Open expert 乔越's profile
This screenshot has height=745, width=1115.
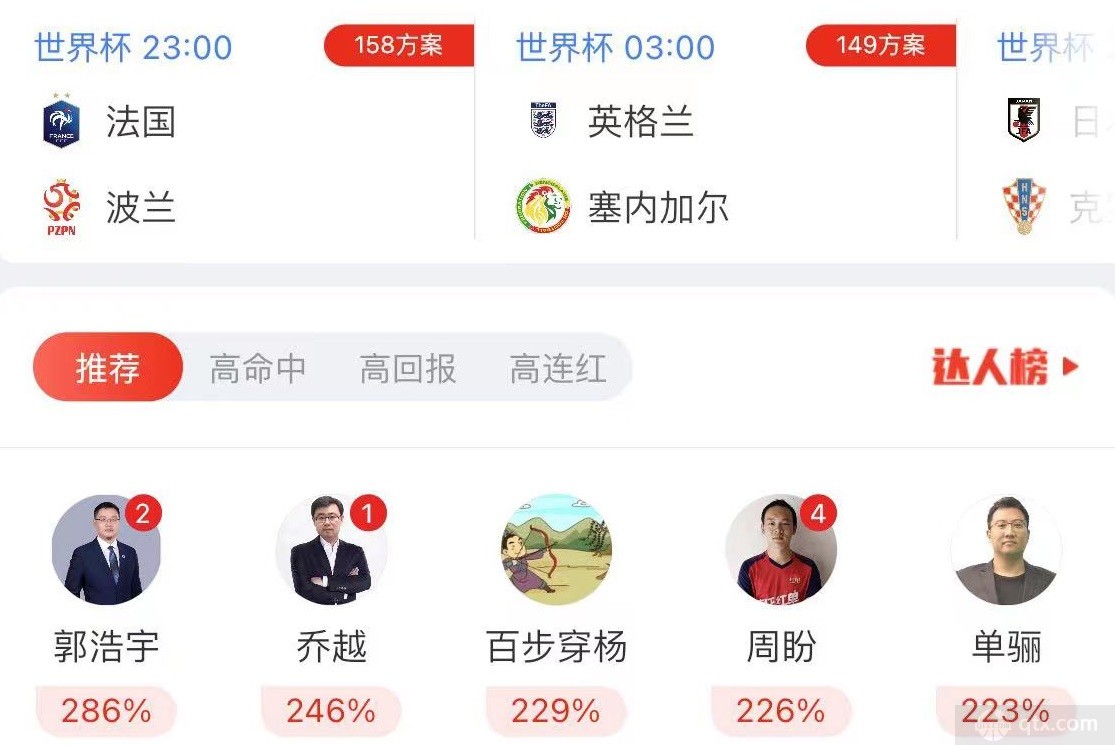tap(331, 552)
